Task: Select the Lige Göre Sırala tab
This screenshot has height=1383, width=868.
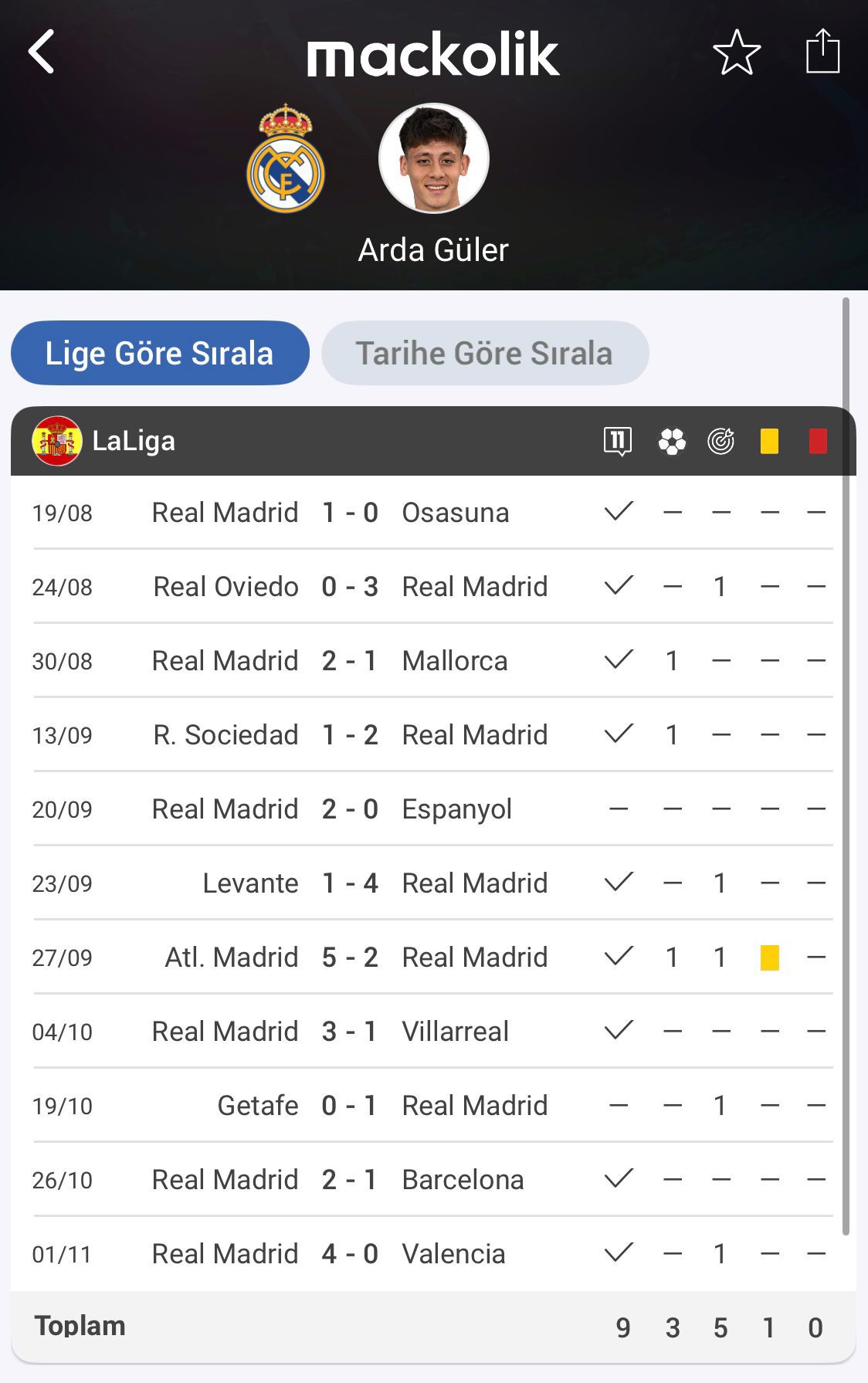Action: [x=160, y=353]
